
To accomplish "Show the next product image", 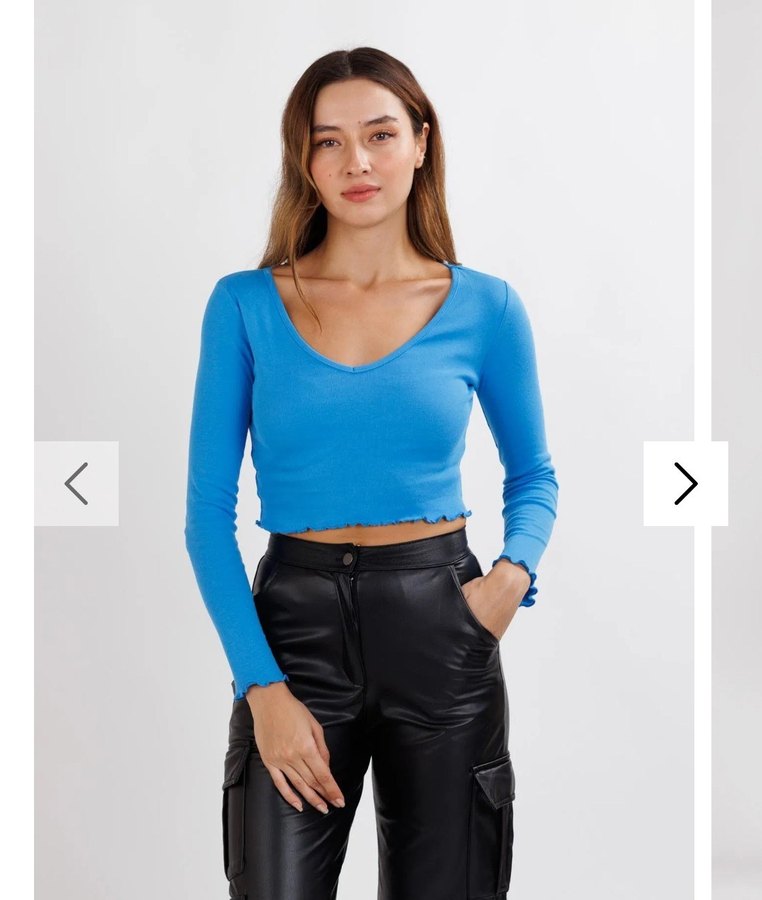I will [x=685, y=484].
